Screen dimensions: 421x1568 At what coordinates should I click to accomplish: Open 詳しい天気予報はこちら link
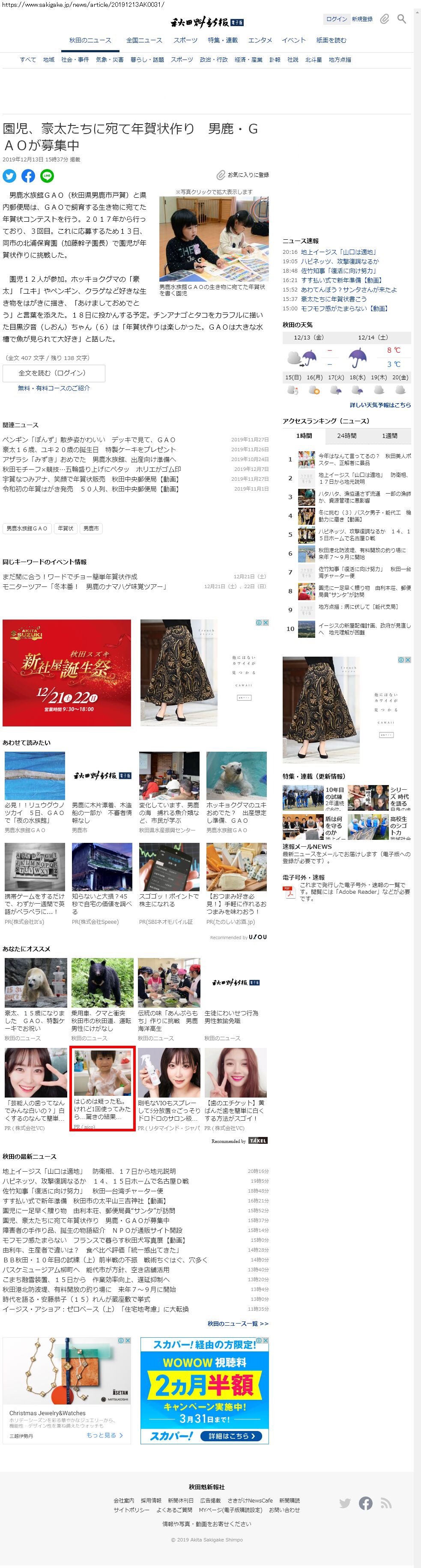click(x=379, y=405)
